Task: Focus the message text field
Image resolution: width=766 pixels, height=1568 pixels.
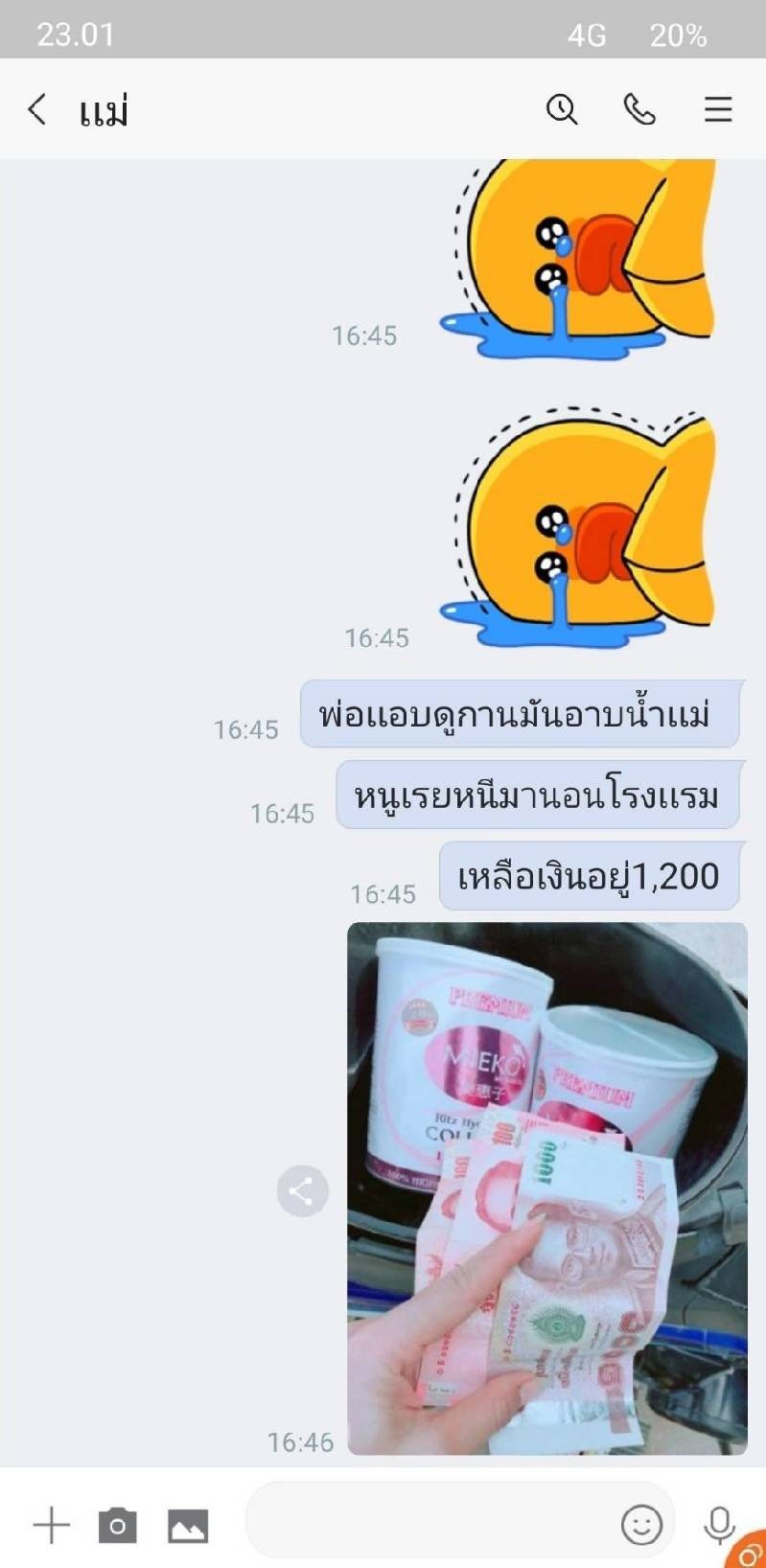Action: point(431,1522)
